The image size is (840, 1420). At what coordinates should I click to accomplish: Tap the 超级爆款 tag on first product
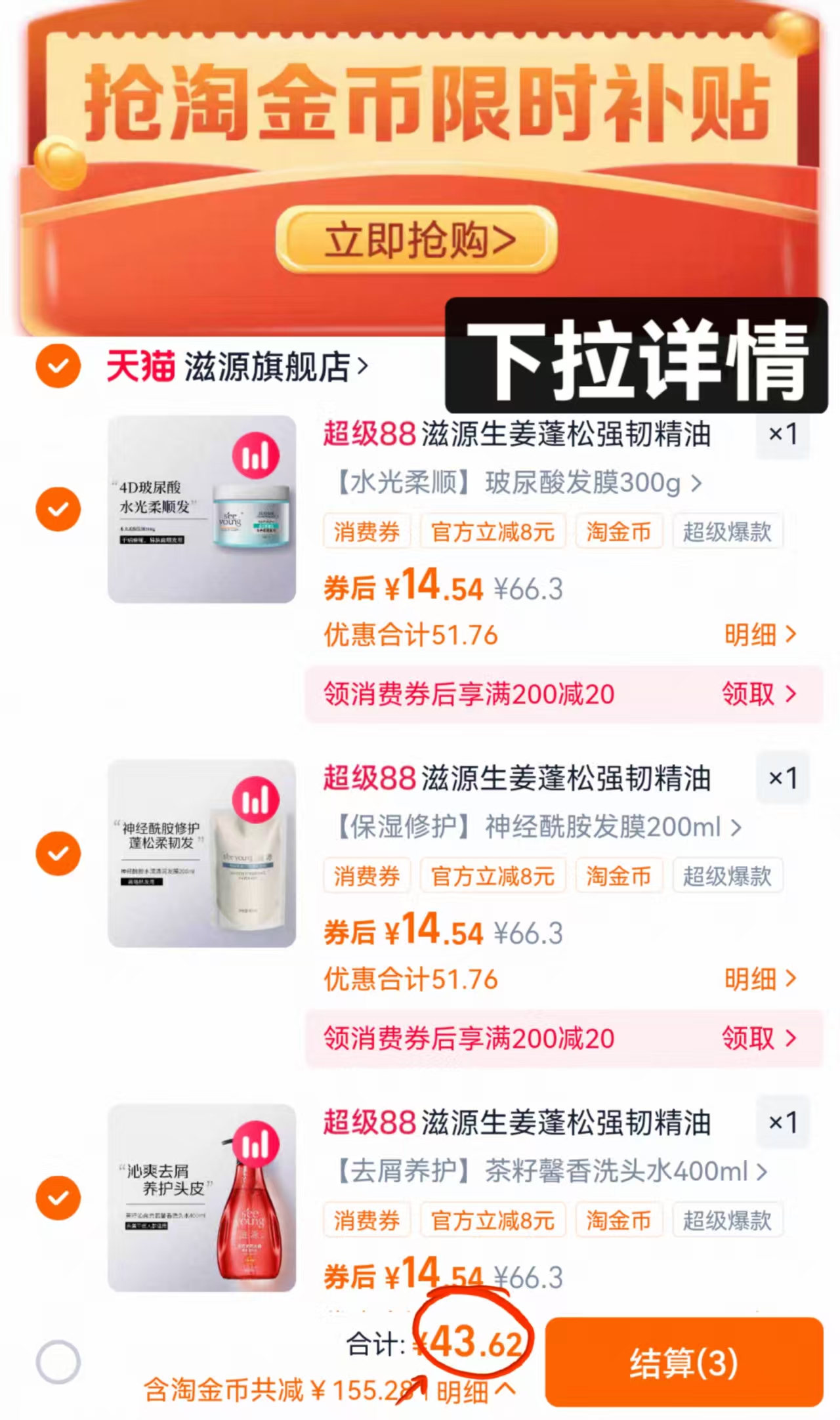click(728, 532)
